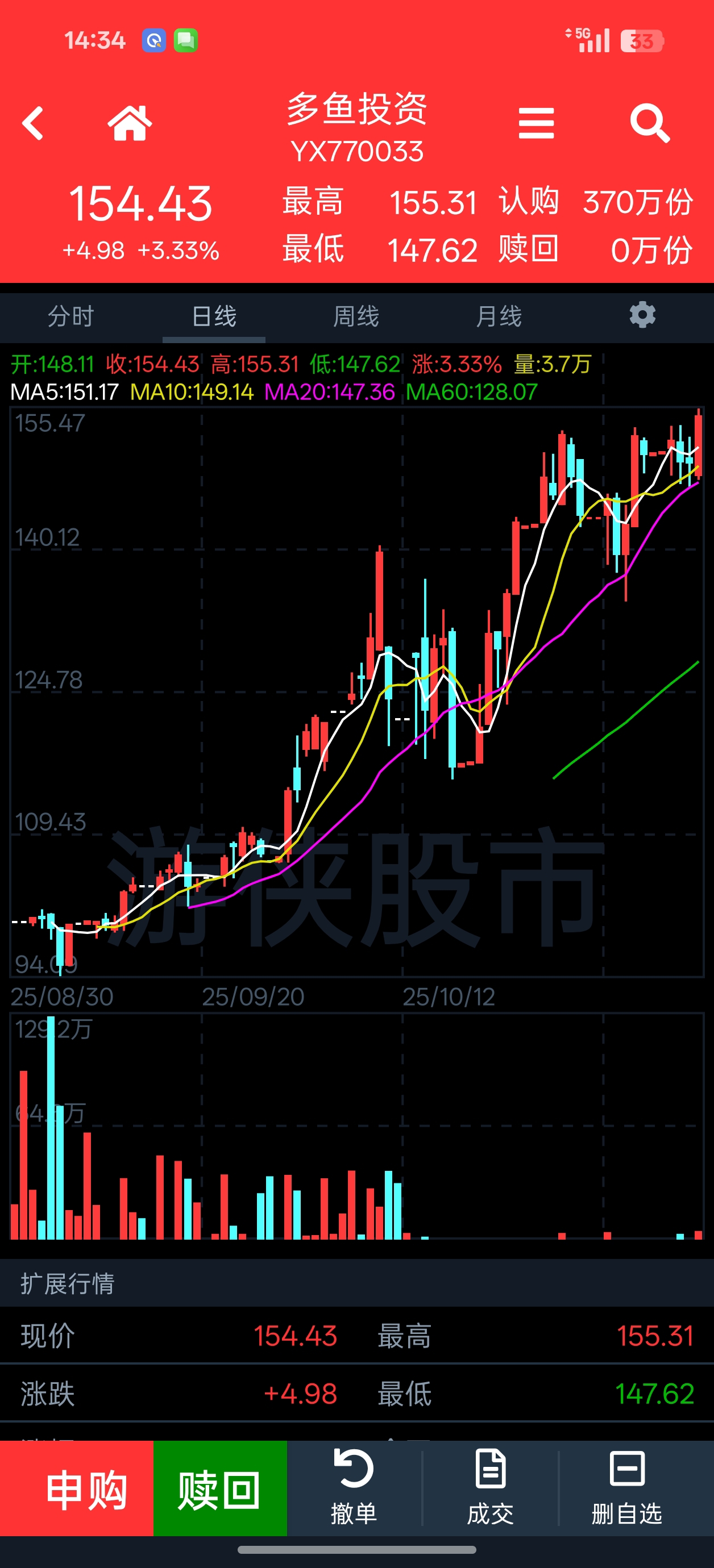Tap the green 赎回 button

click(x=220, y=1489)
